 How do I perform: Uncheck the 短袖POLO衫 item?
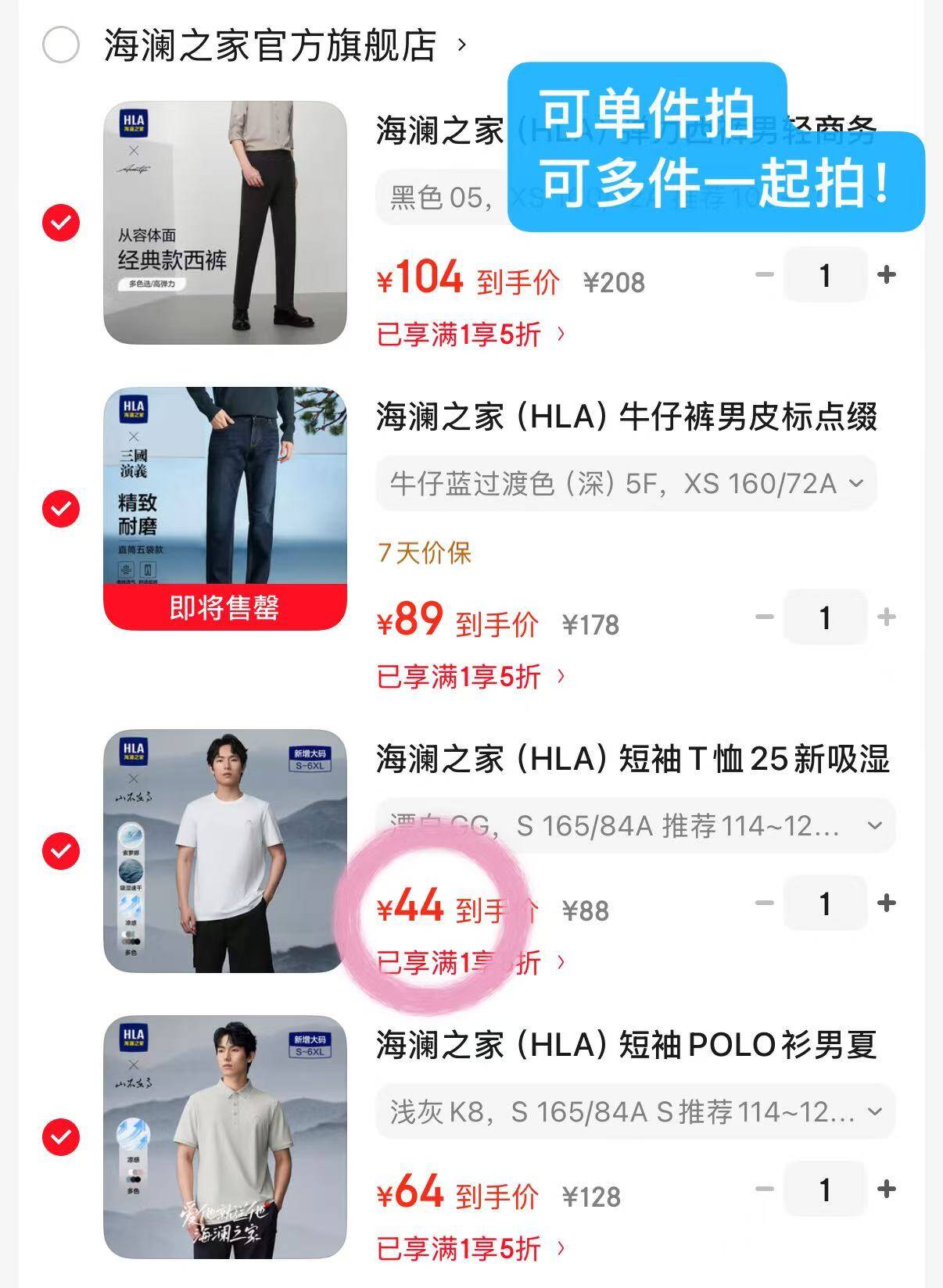[x=60, y=1136]
